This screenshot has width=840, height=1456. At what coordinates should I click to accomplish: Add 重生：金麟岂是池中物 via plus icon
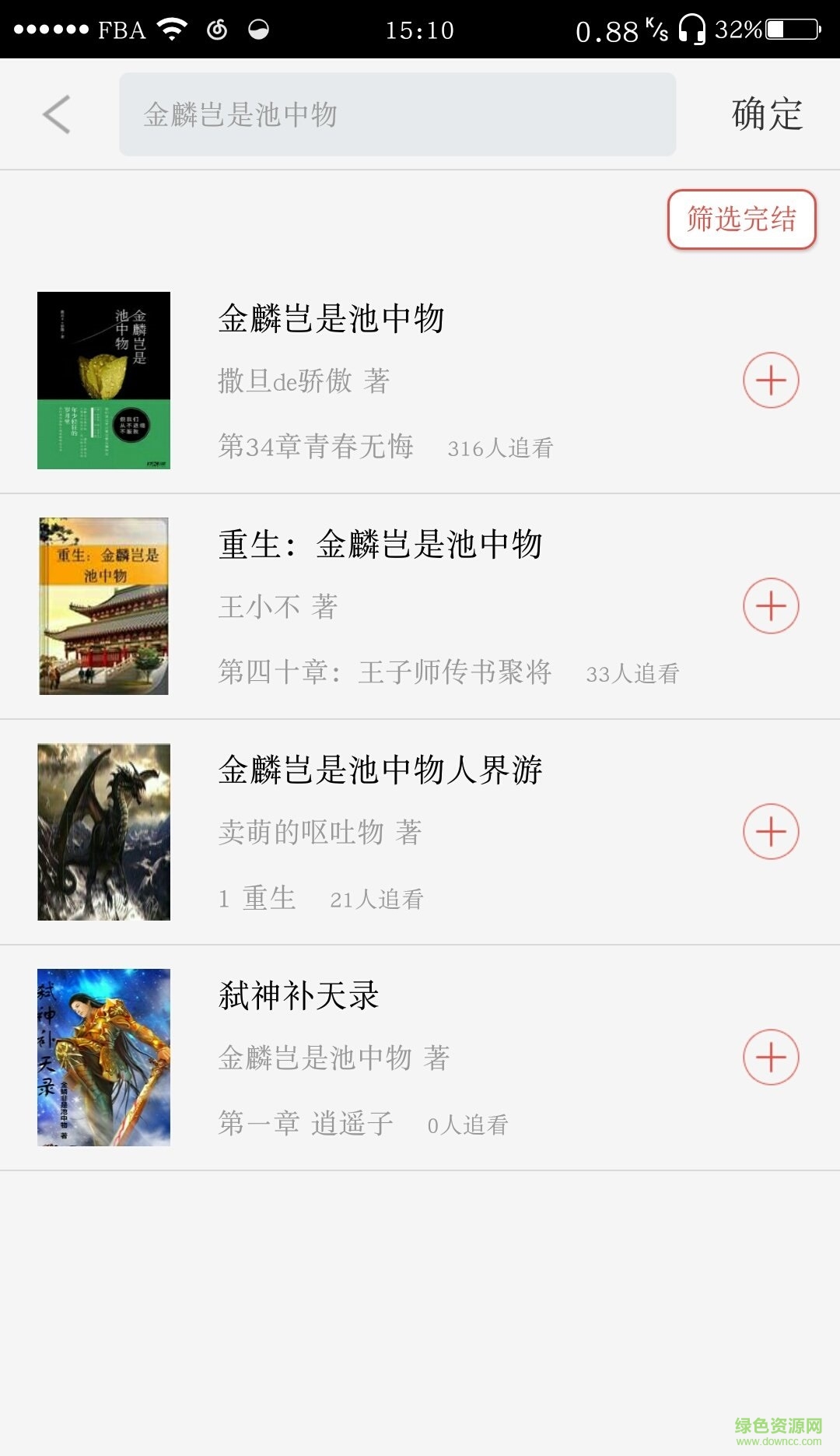pyautogui.click(x=770, y=606)
